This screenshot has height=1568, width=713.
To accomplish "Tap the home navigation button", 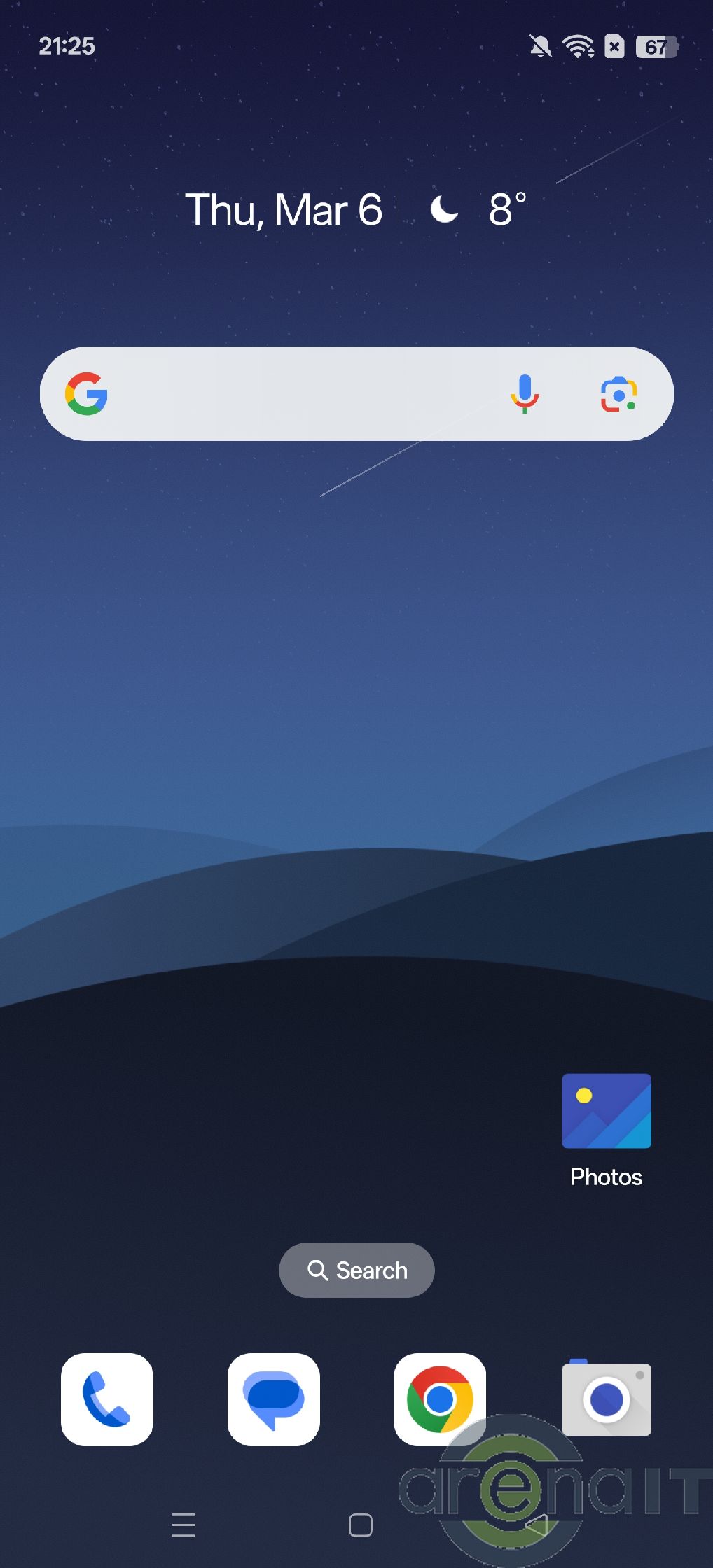I will [360, 1525].
